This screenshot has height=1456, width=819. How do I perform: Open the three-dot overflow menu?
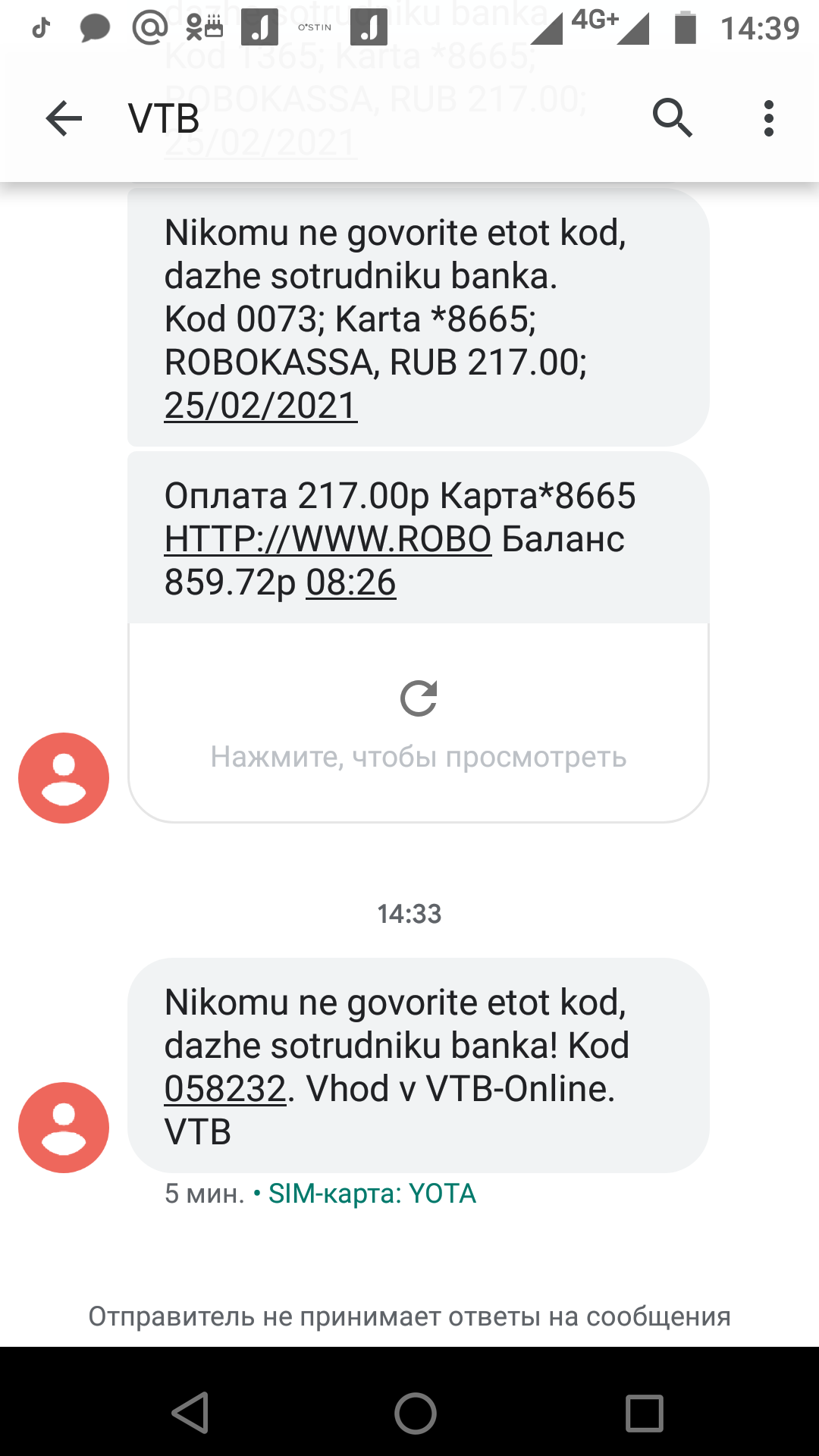click(x=769, y=118)
